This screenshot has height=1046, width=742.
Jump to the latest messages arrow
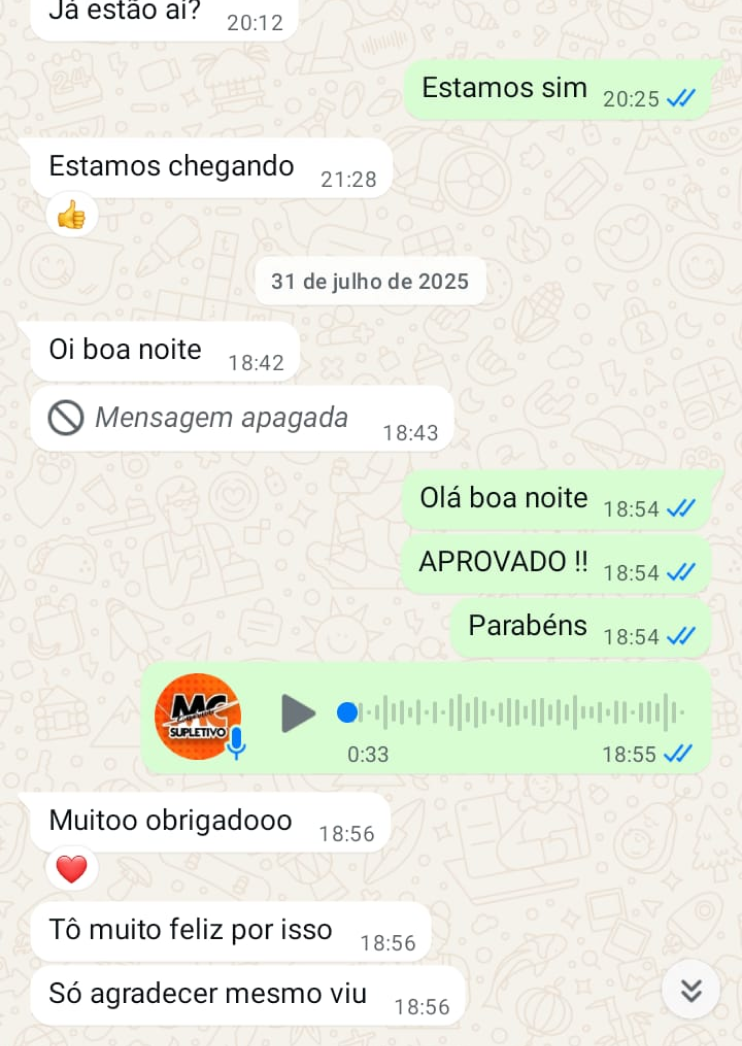pos(691,990)
